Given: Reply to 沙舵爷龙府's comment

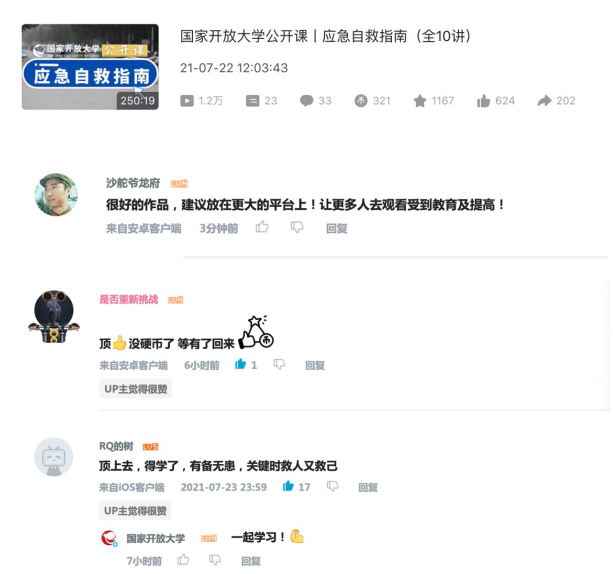Looking at the screenshot, I should (x=337, y=228).
